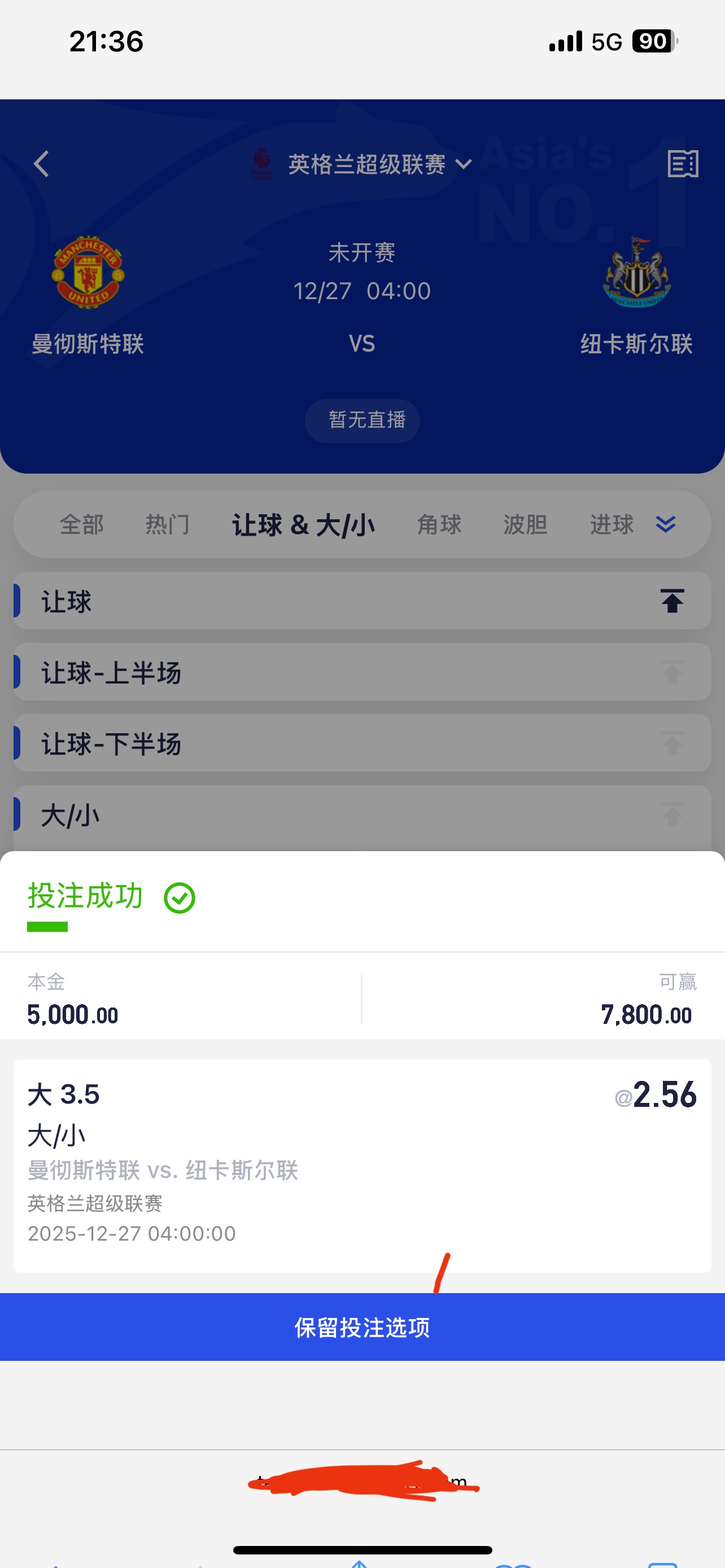725x1568 pixels.
Task: Switch to the 角球 markets tab
Action: tap(439, 524)
